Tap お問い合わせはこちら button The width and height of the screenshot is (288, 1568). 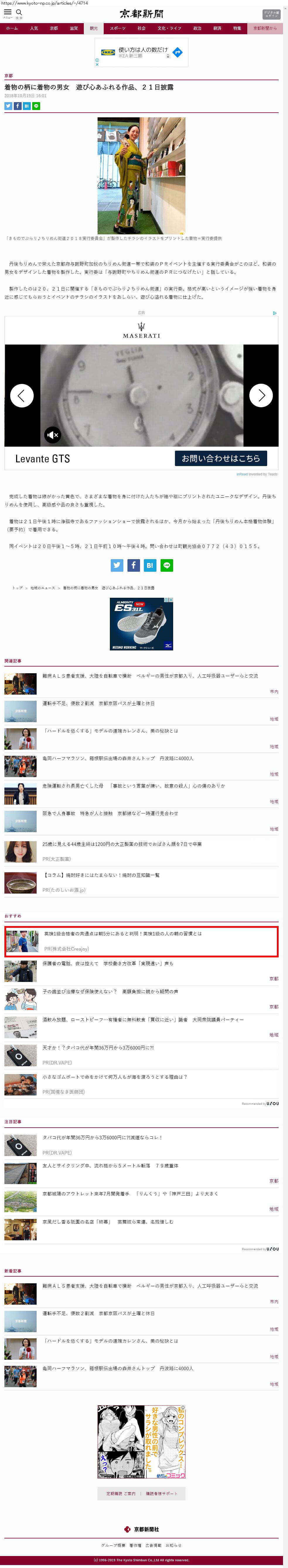click(x=220, y=458)
